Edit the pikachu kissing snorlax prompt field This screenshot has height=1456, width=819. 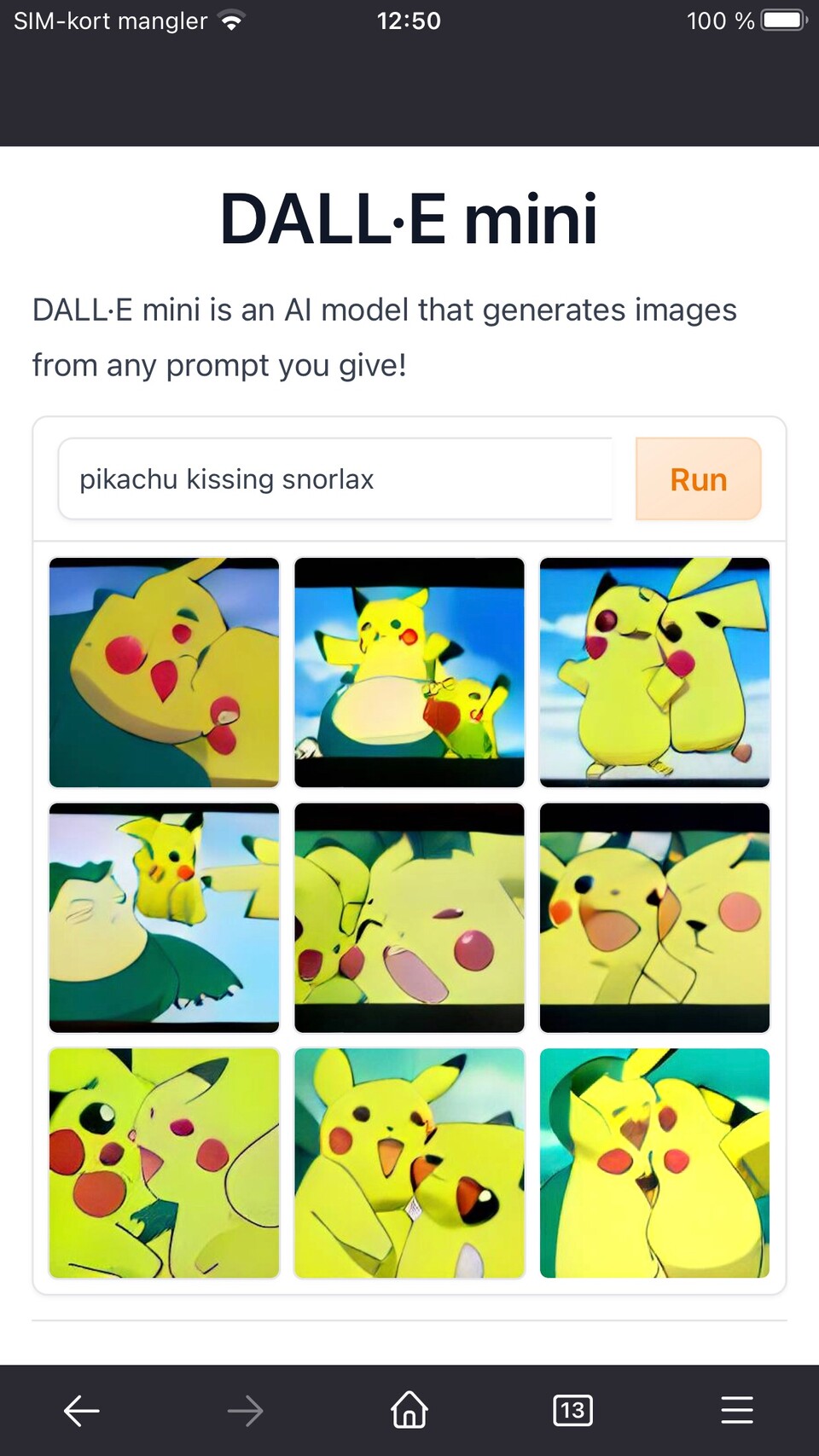coord(335,479)
